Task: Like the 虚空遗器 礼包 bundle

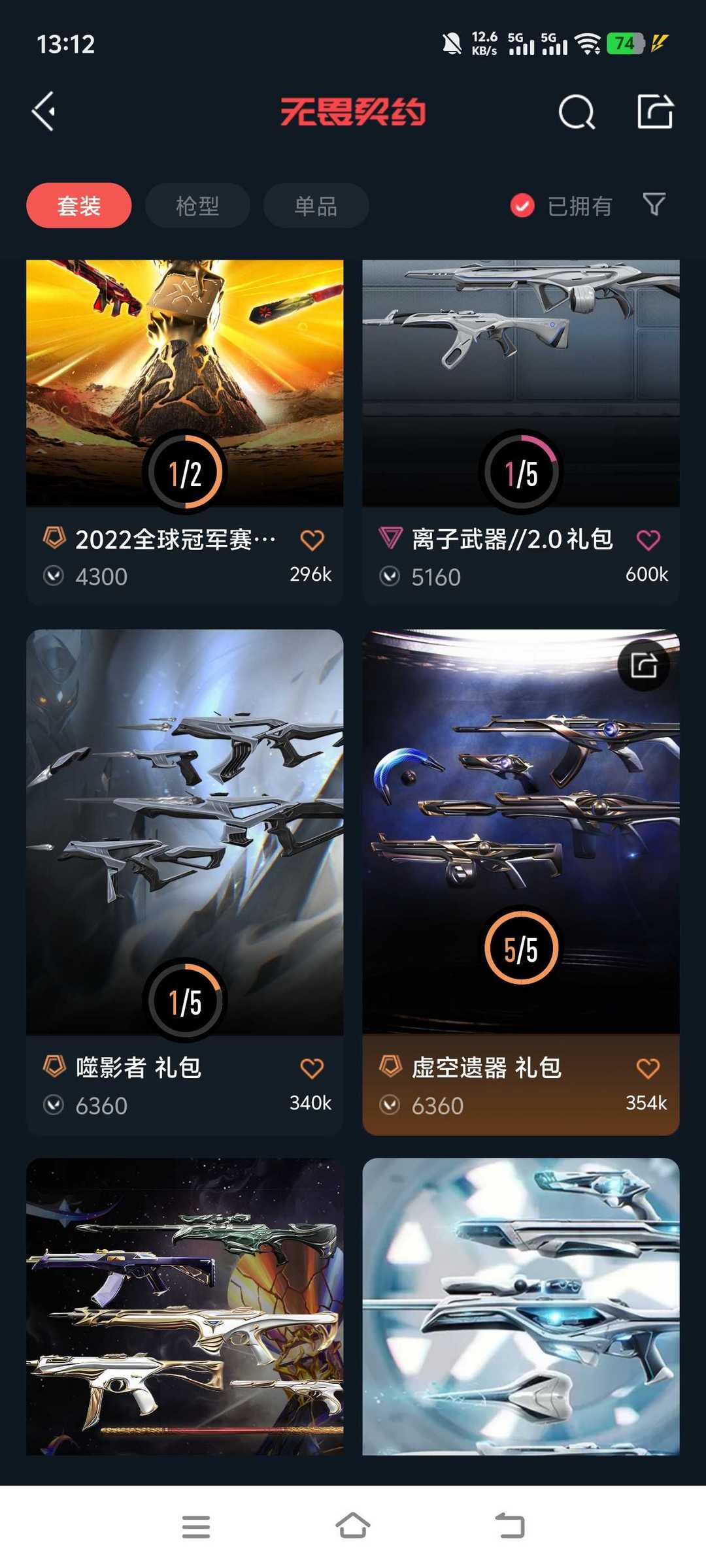Action: pyautogui.click(x=648, y=1069)
